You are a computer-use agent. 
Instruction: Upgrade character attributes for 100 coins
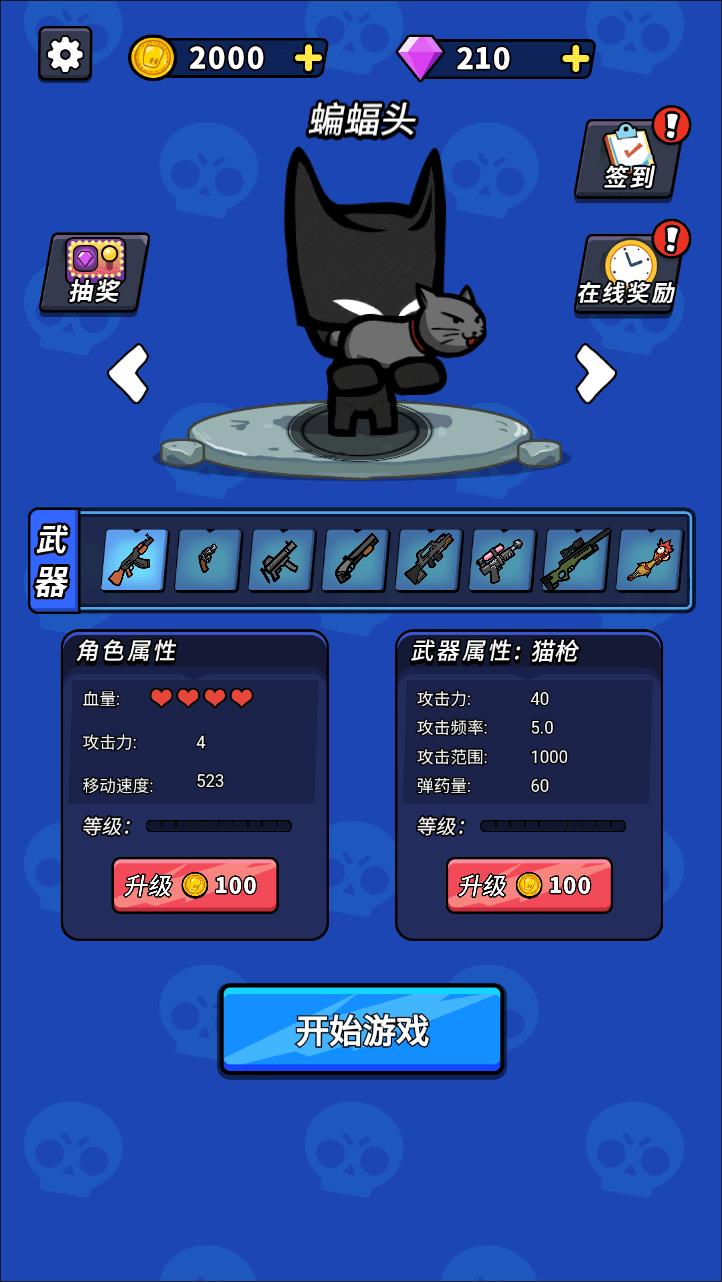coord(195,885)
